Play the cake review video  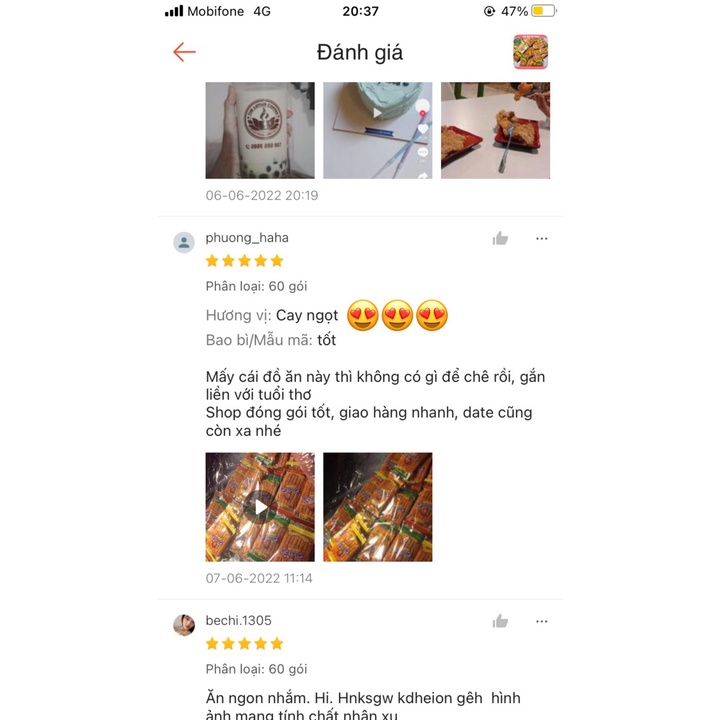[377, 130]
